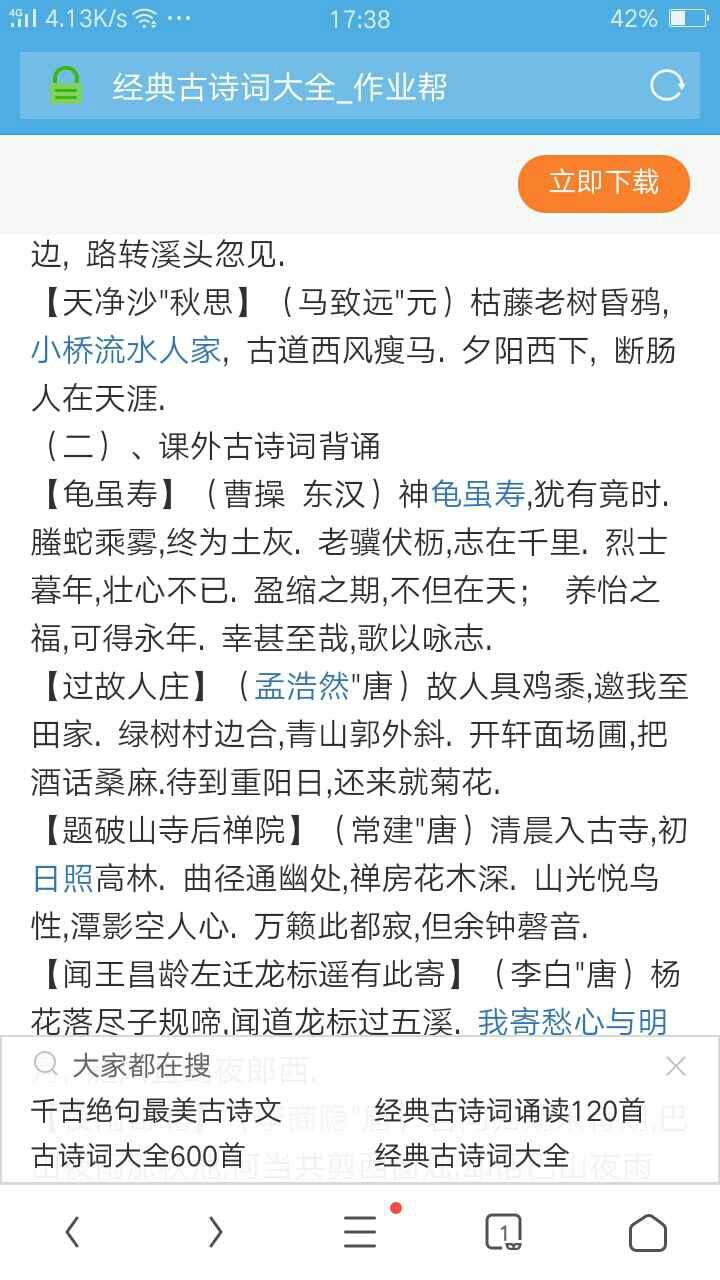Go to the browser home page

[x=648, y=1232]
